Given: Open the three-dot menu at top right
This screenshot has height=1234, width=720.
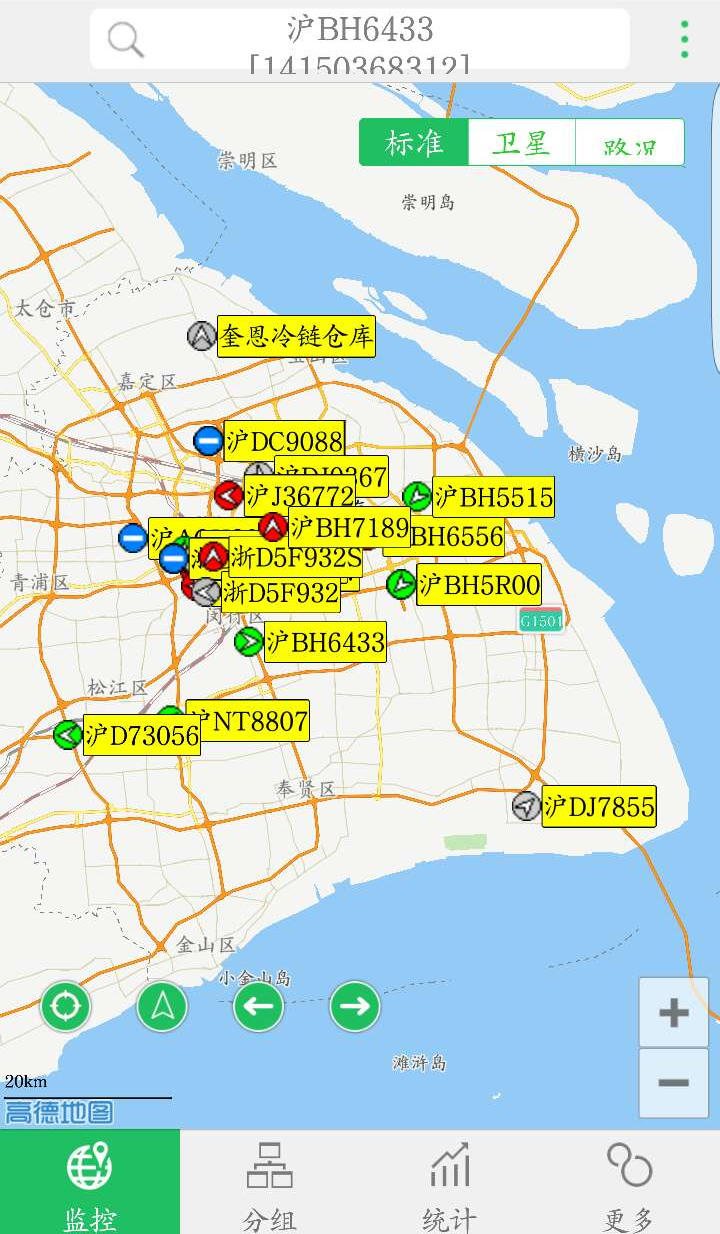Looking at the screenshot, I should pos(684,38).
